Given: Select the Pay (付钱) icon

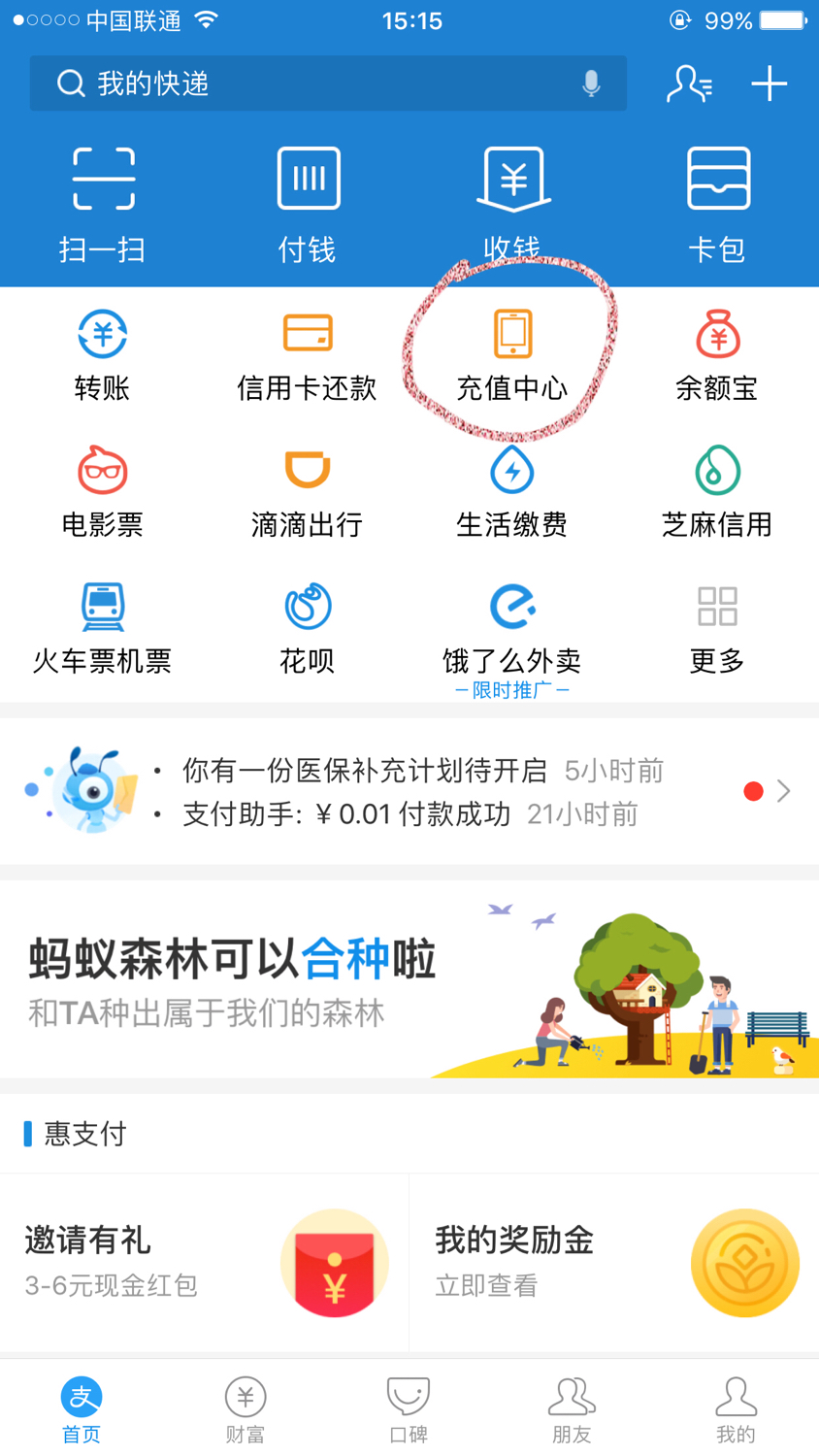Looking at the screenshot, I should pyautogui.click(x=307, y=194).
